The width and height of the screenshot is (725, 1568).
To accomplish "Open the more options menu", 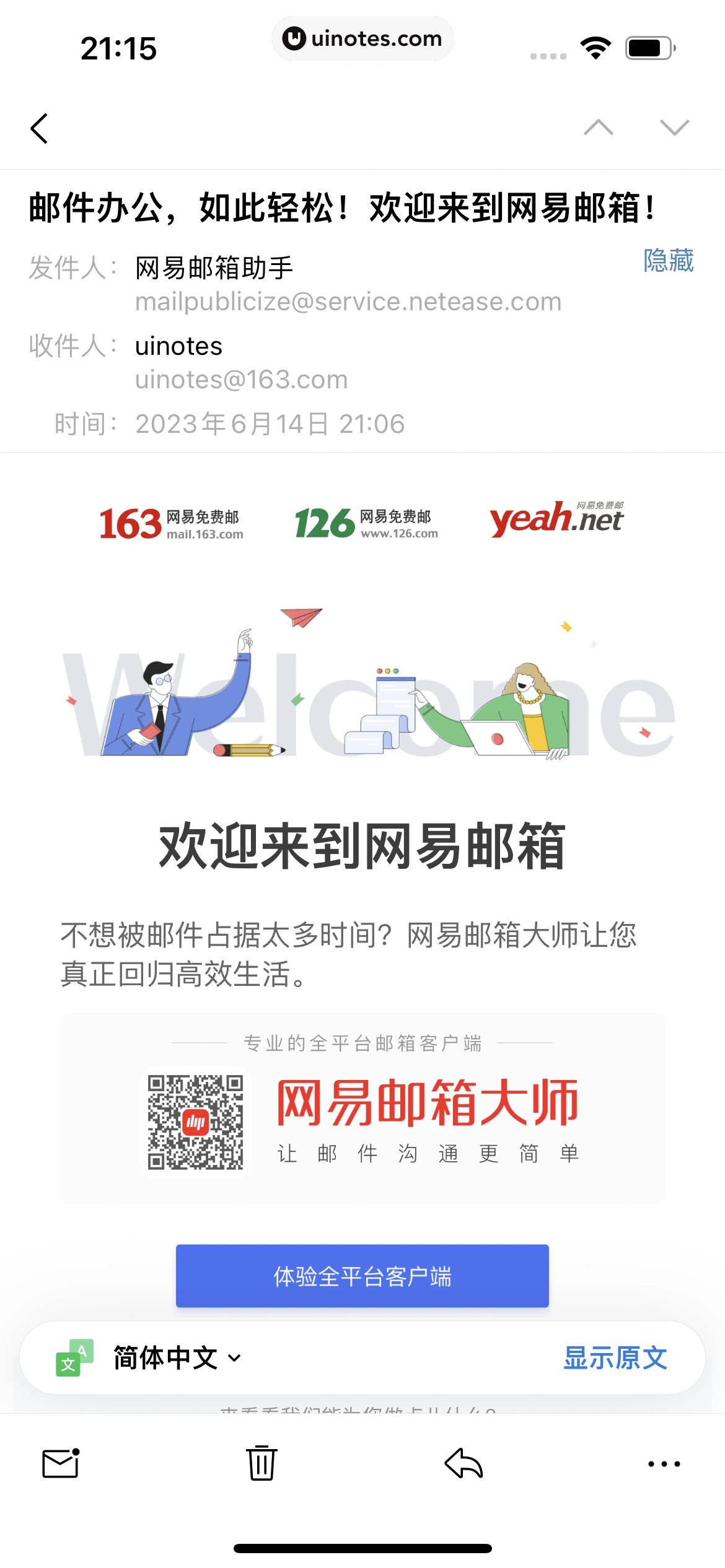I will tap(664, 1463).
